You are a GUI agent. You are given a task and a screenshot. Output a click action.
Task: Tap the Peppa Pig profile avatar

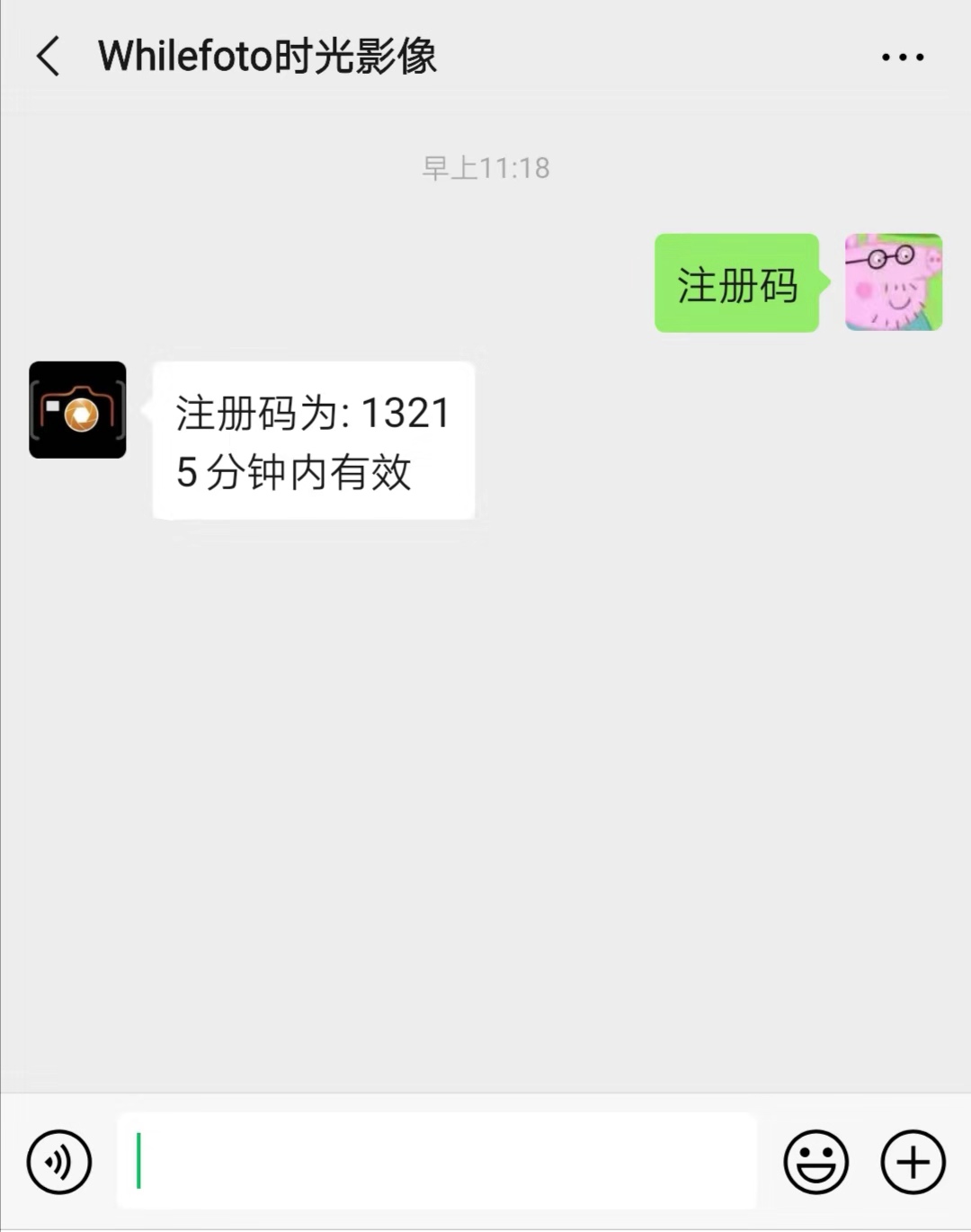point(894,283)
